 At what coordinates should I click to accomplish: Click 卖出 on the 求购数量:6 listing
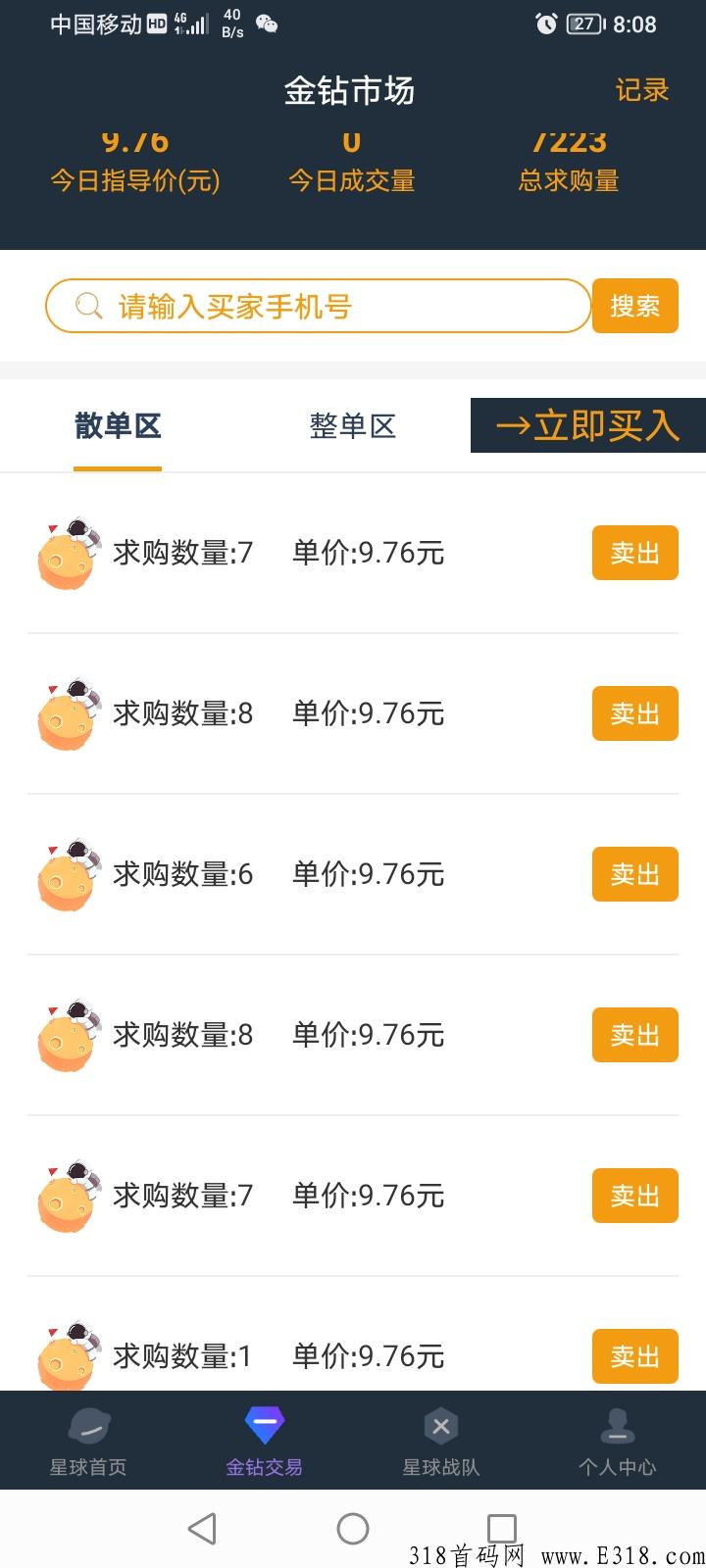click(634, 874)
